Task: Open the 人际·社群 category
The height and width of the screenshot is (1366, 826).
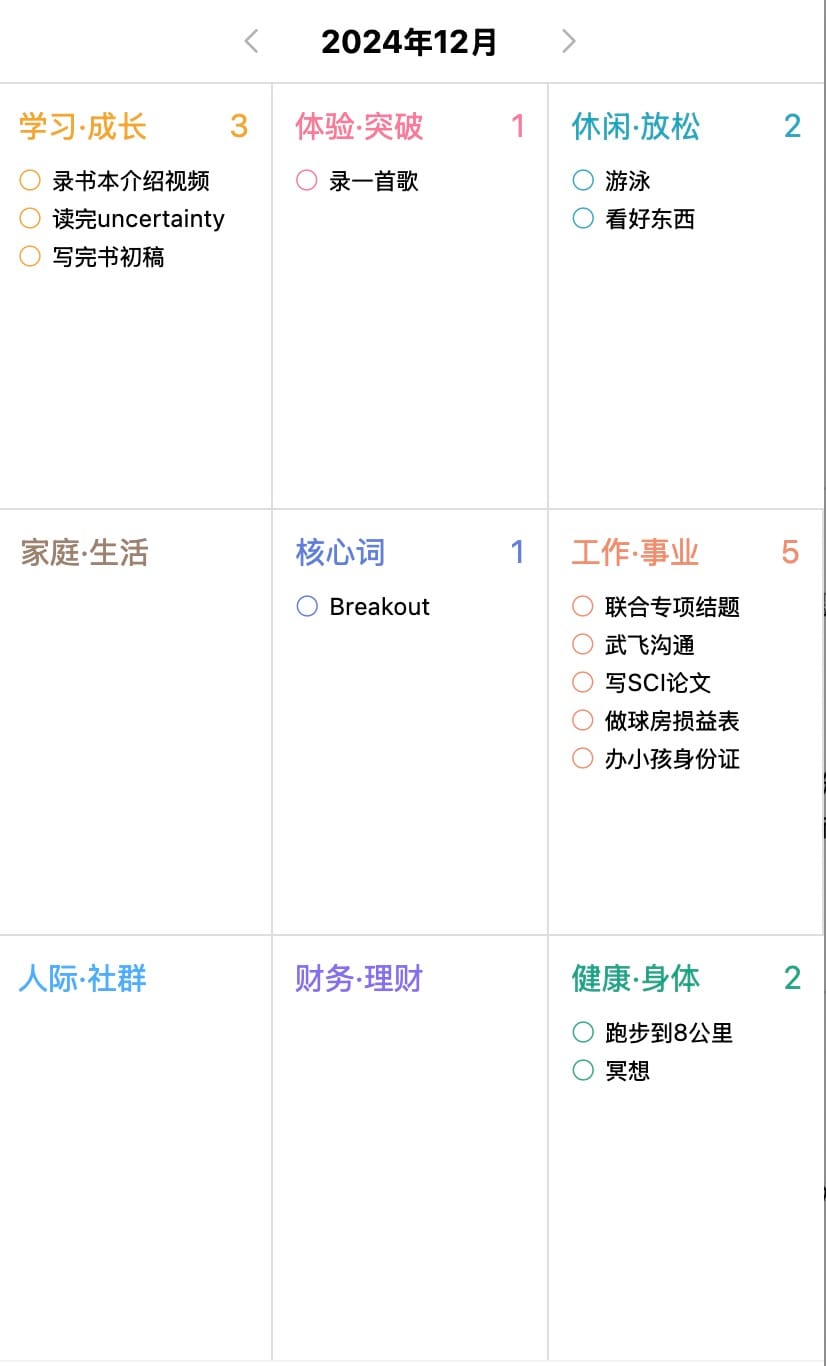Action: [83, 978]
